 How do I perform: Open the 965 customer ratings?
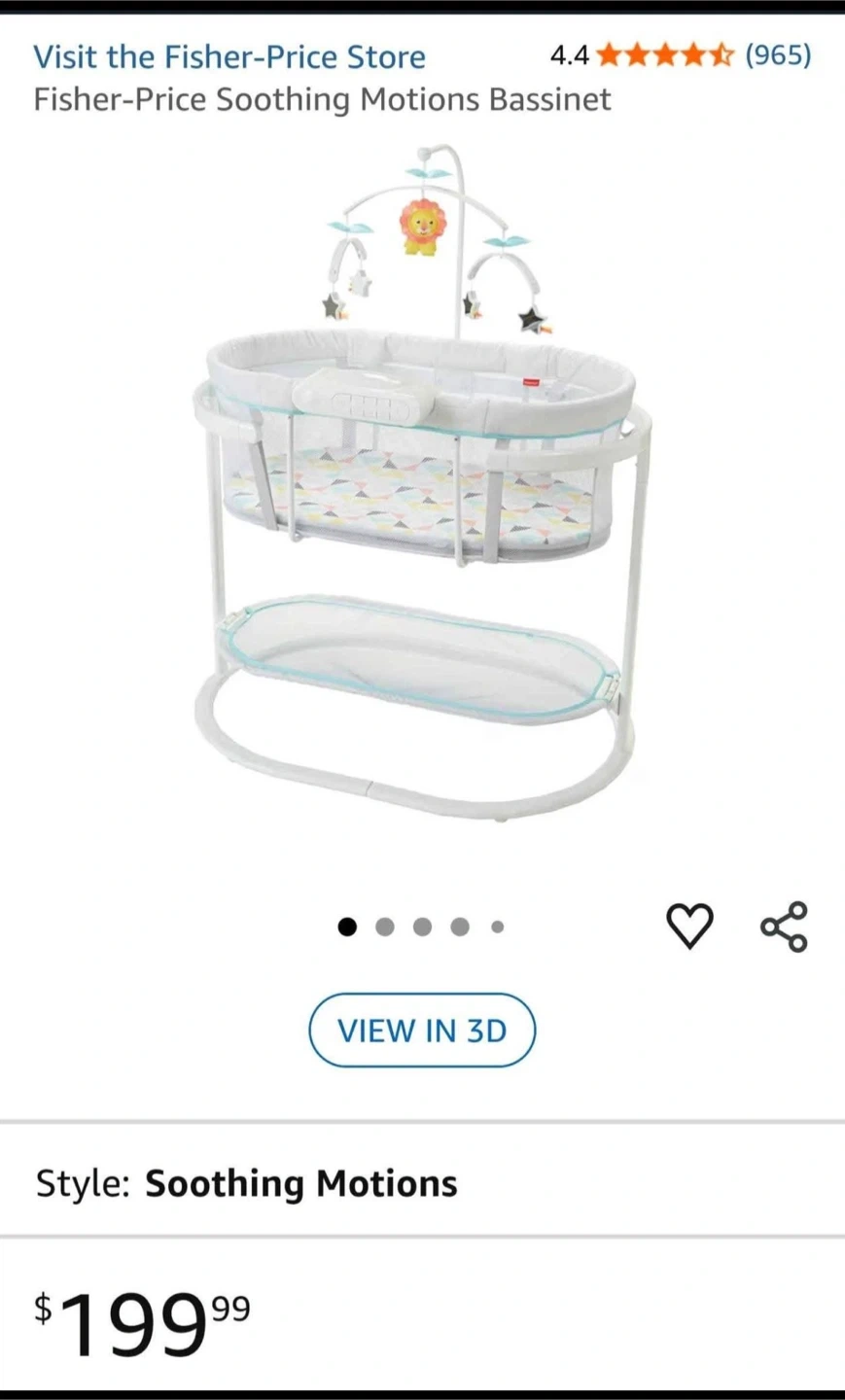coord(777,55)
